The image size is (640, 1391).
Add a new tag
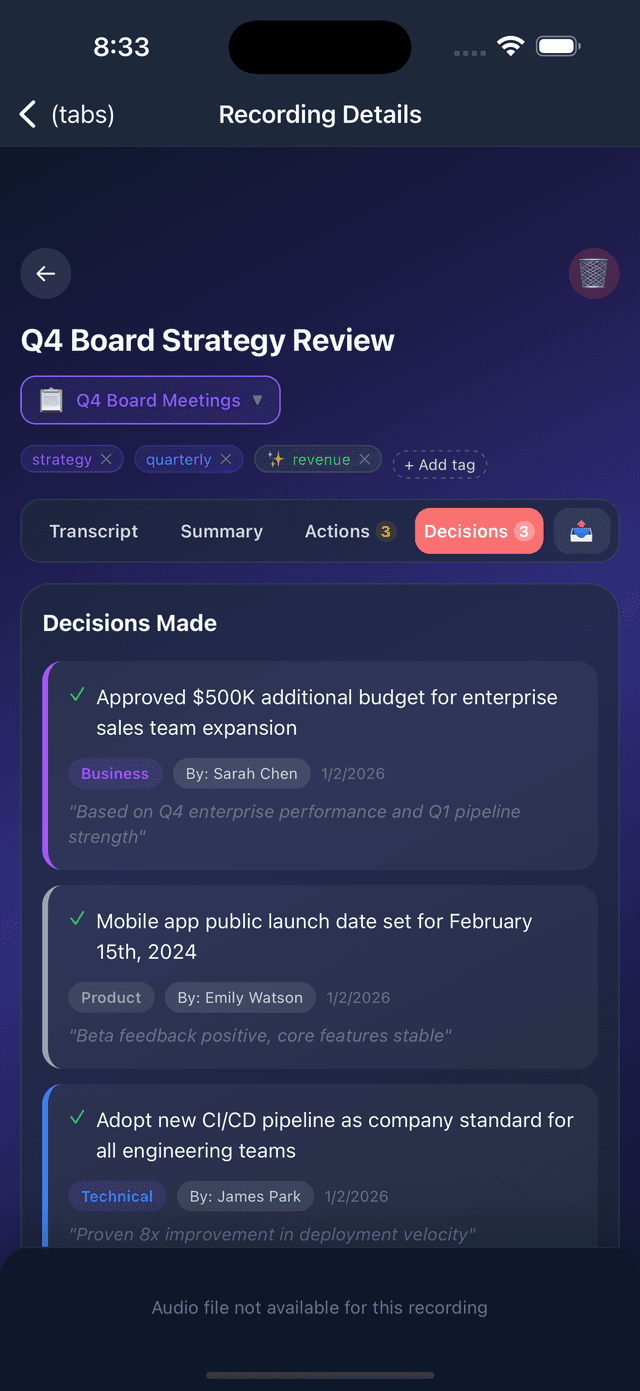439,464
